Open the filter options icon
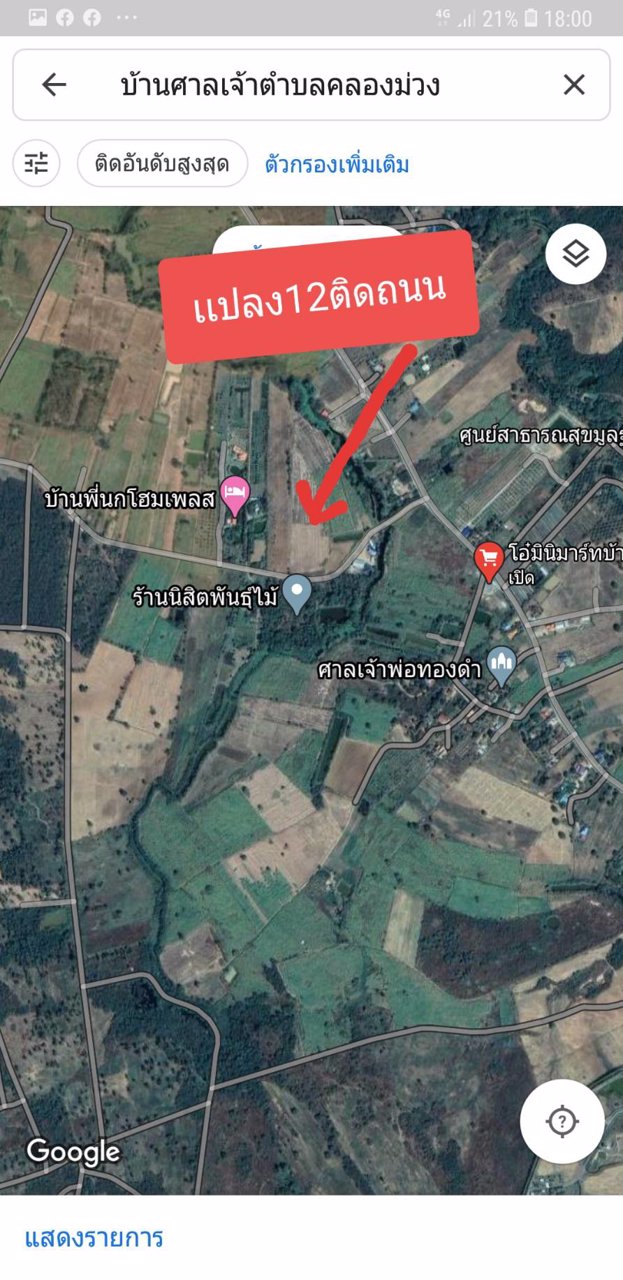The height and width of the screenshot is (1280, 623). pos(37,163)
